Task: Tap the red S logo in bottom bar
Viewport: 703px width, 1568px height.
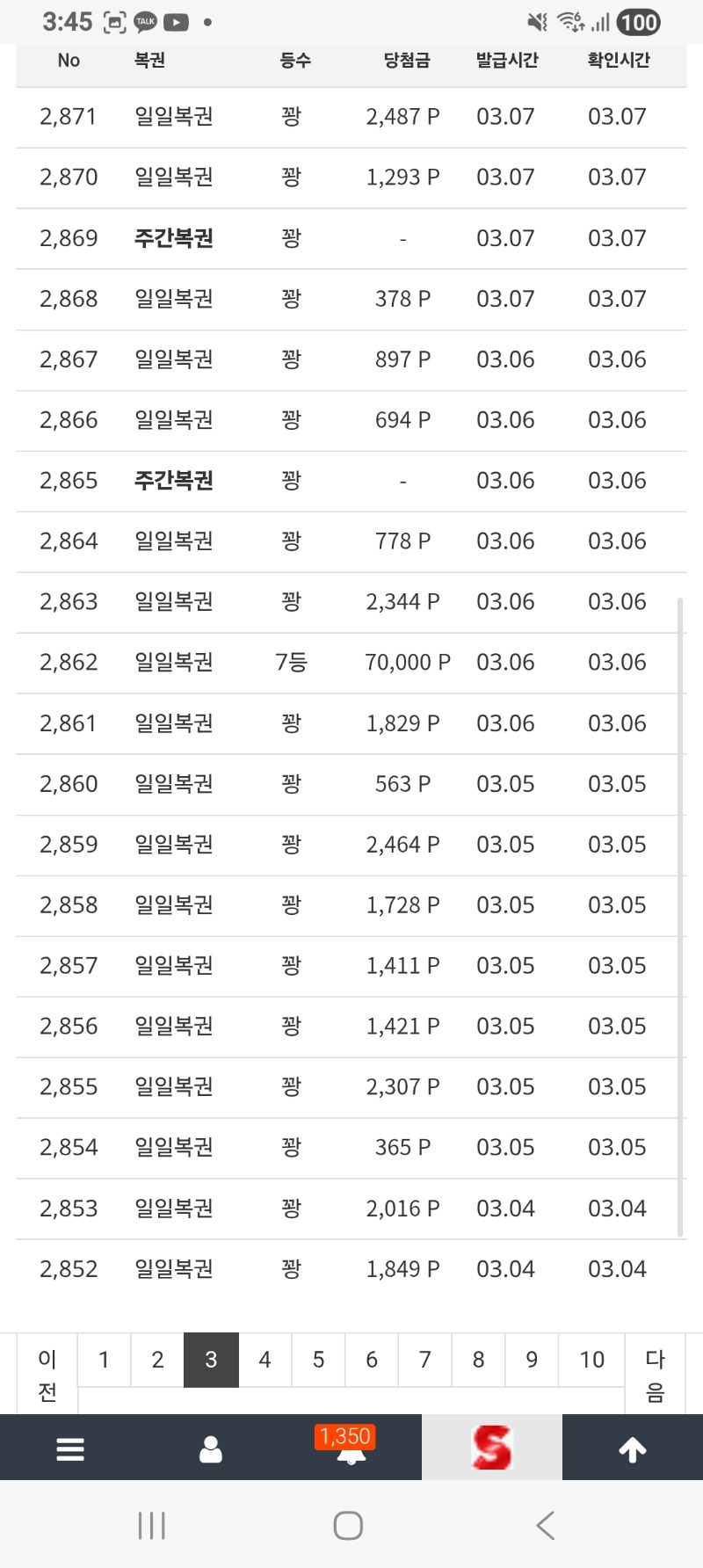Action: pos(492,1447)
